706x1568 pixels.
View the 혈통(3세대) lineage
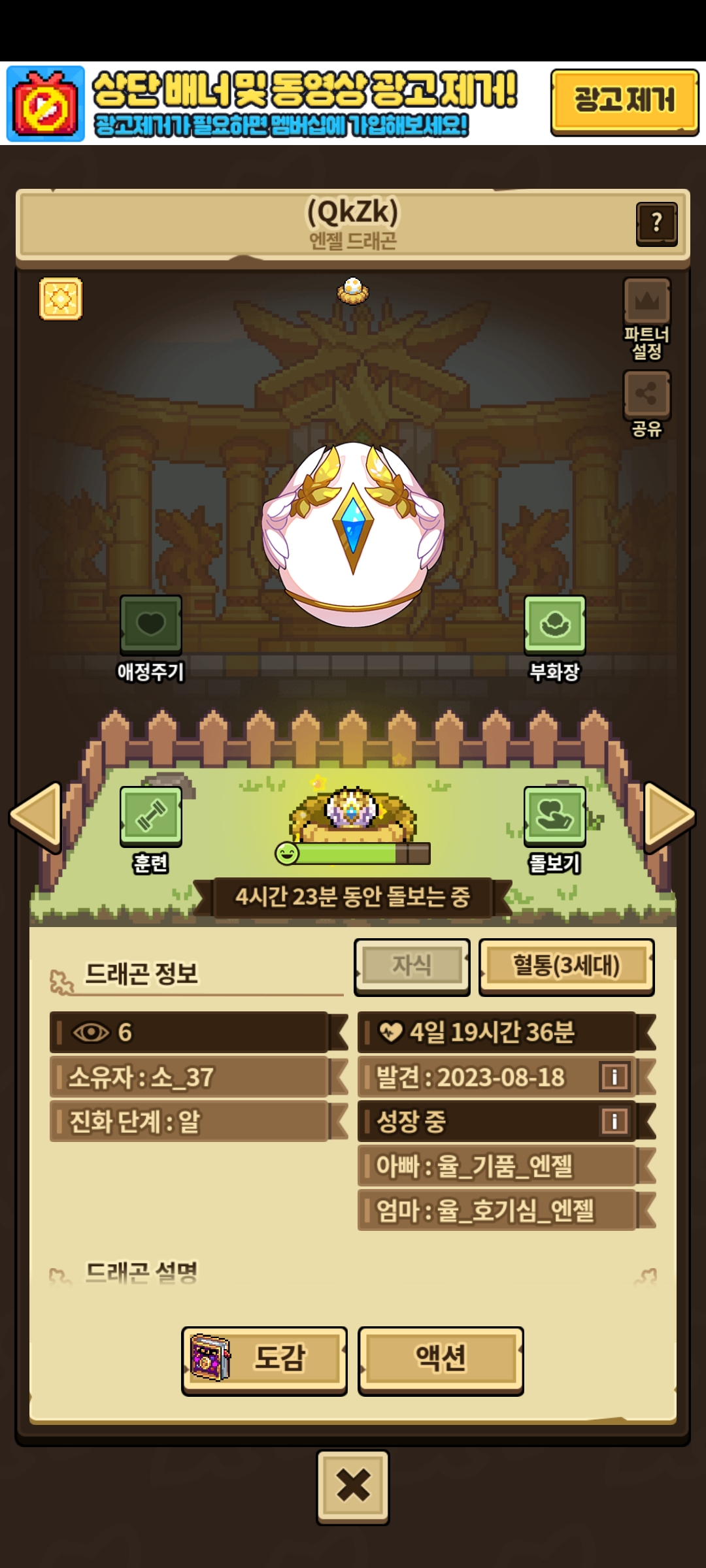[566, 966]
